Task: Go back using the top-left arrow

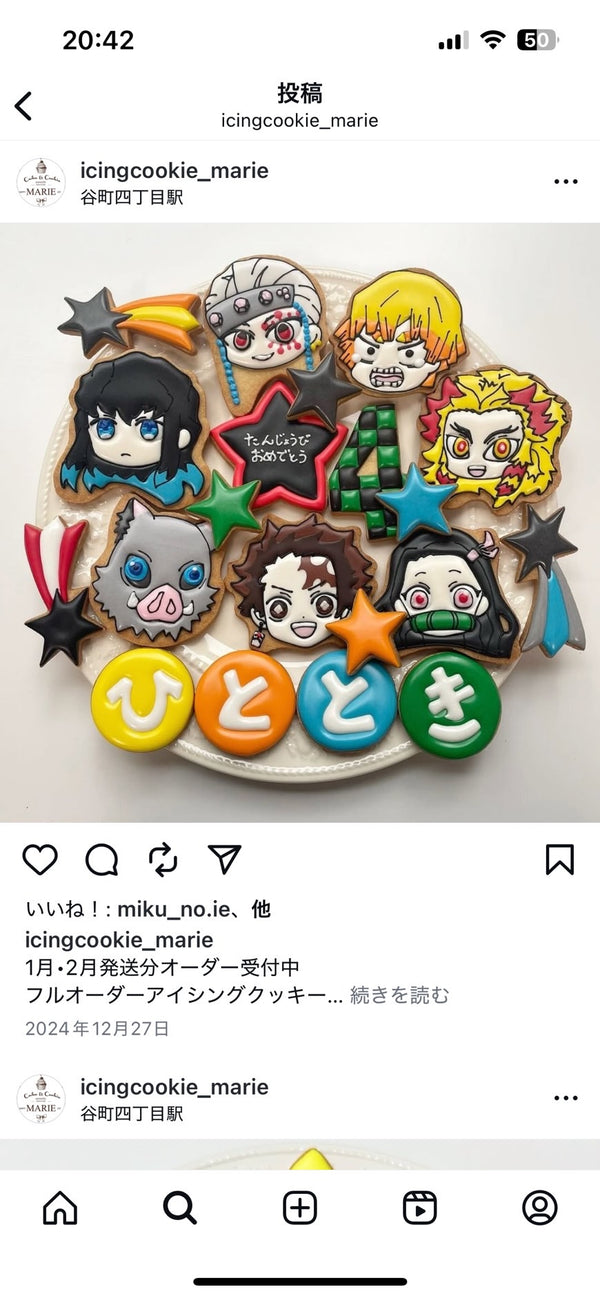Action: (x=24, y=106)
